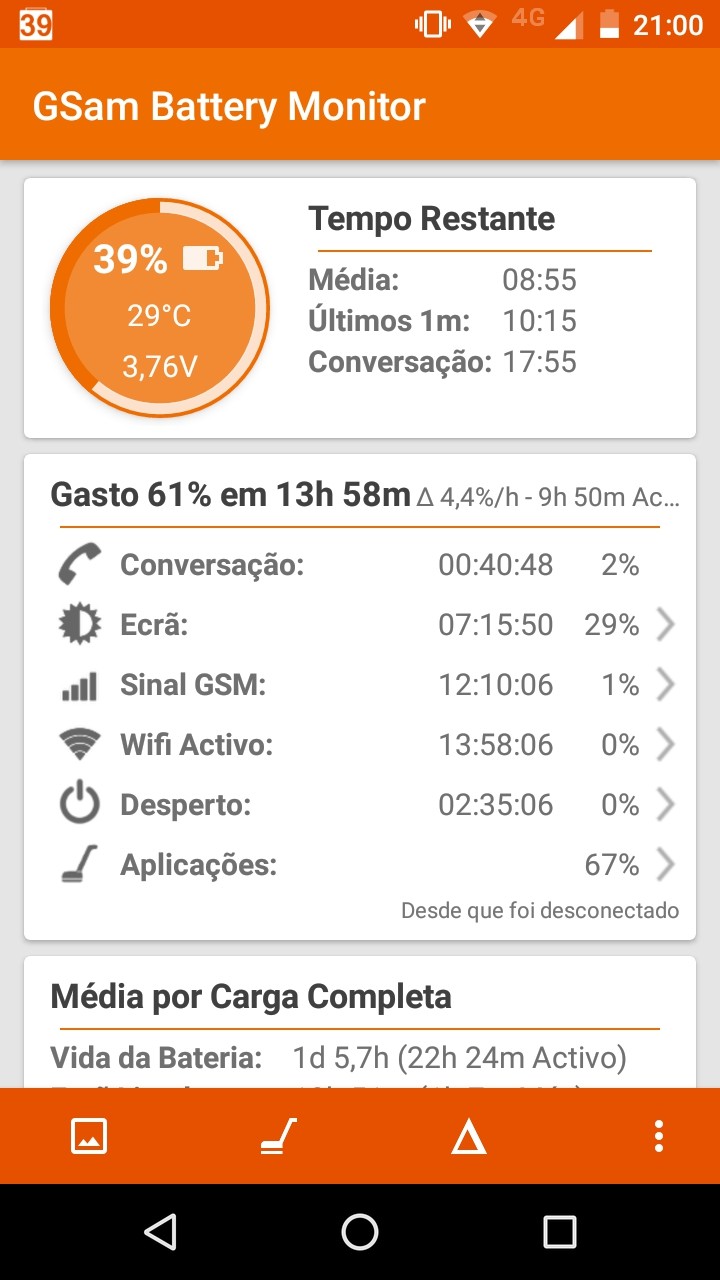Image resolution: width=720 pixels, height=1280 pixels.
Task: Open the battery status circle card
Action: 160,308
